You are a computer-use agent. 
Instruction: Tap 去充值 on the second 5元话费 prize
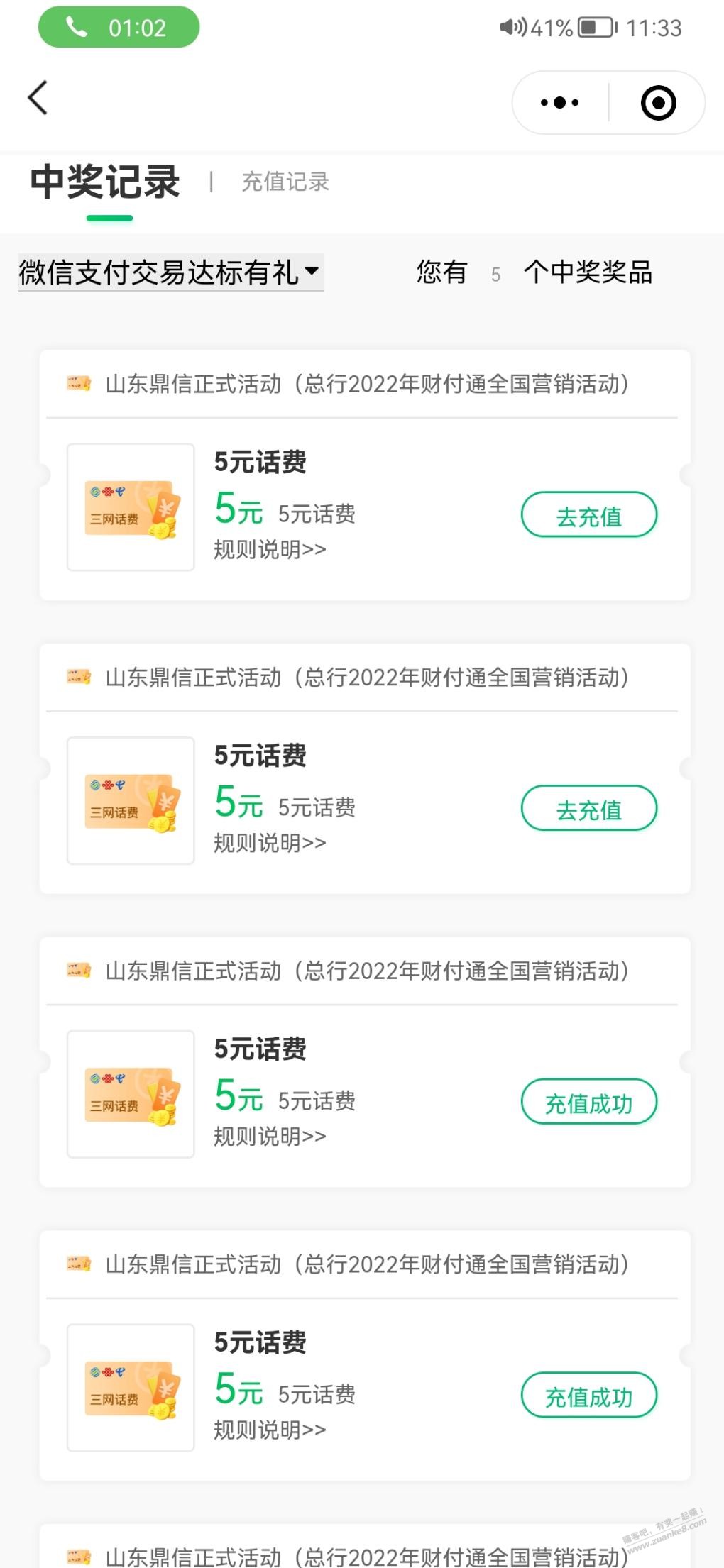pyautogui.click(x=589, y=809)
